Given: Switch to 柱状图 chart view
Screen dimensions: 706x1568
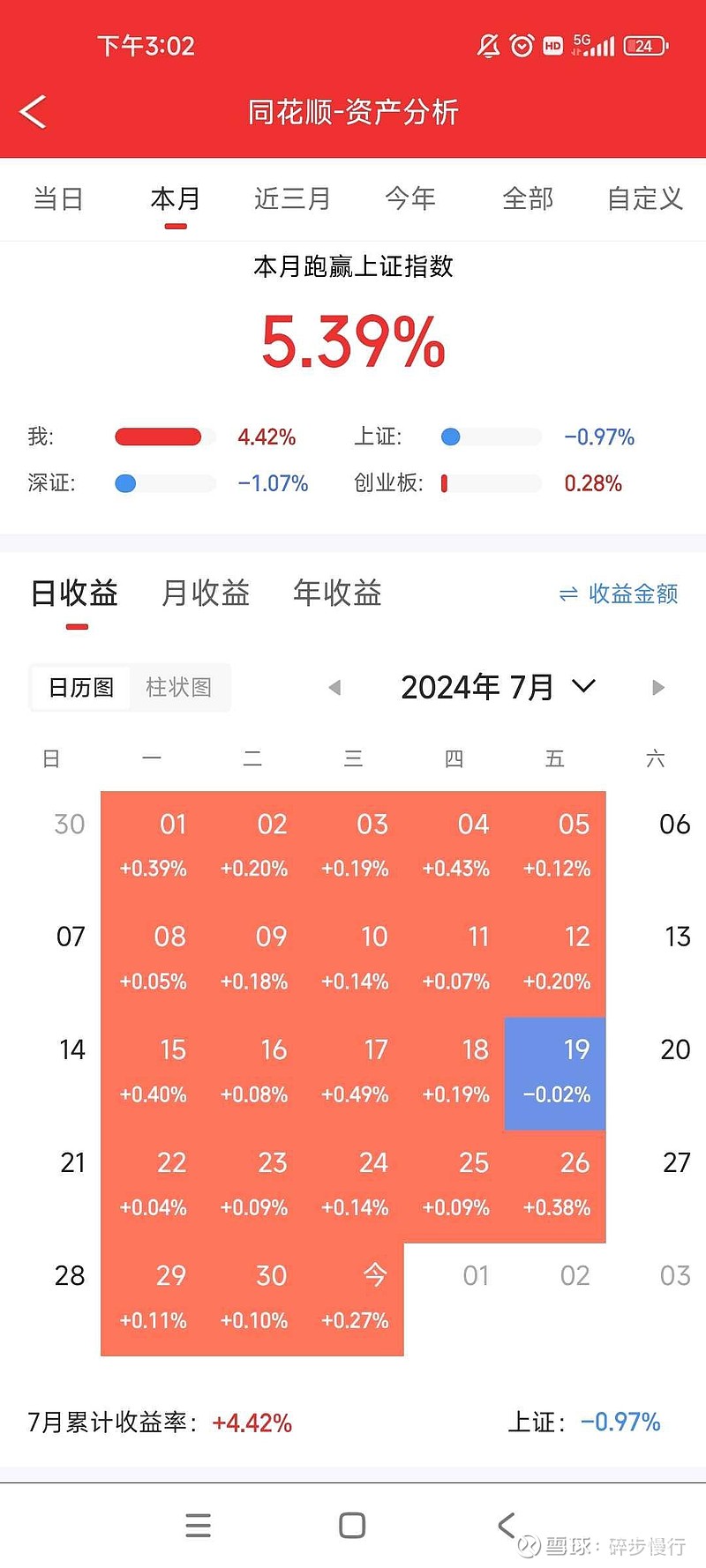Looking at the screenshot, I should coord(179,688).
